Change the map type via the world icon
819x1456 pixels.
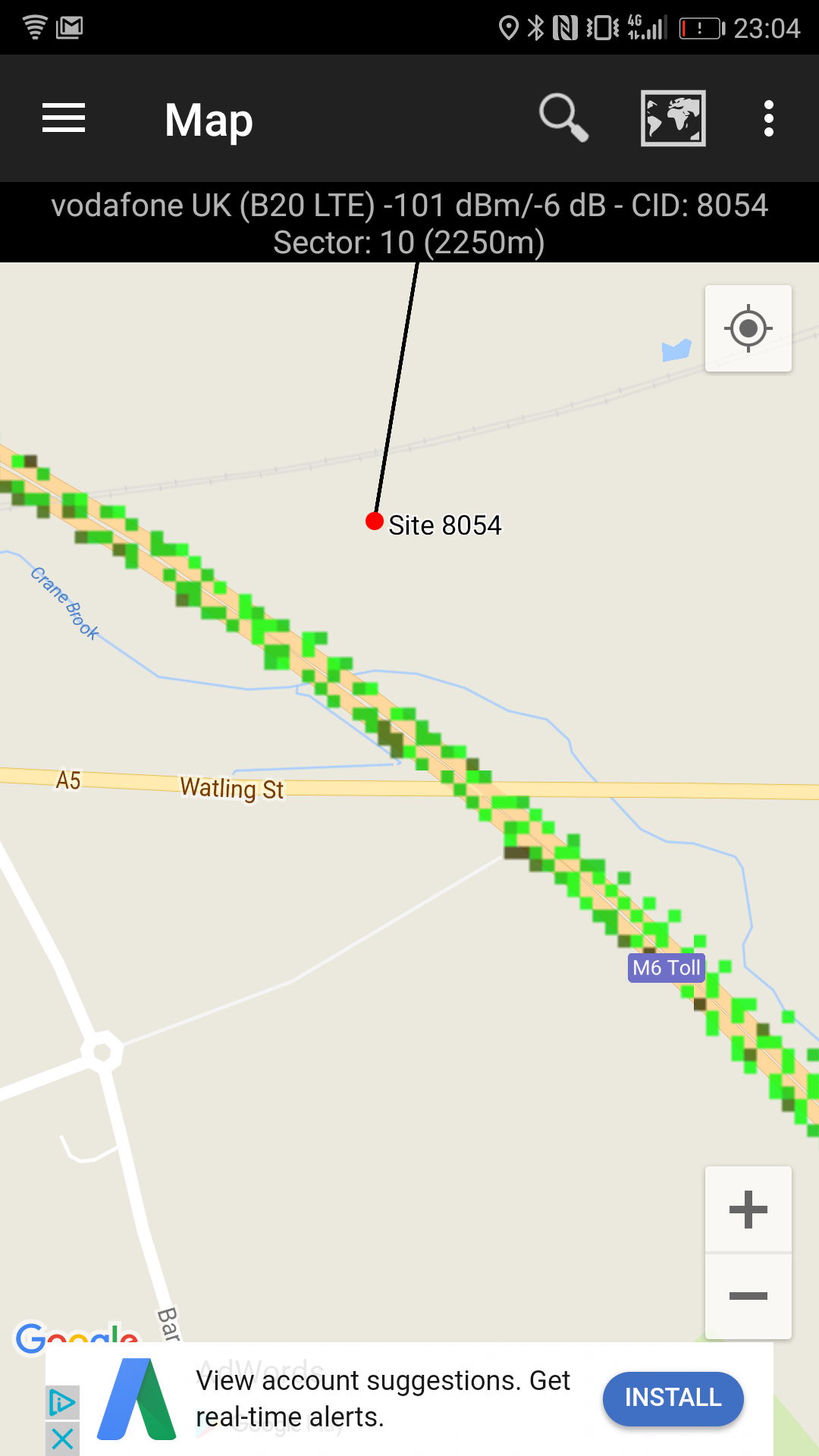(x=673, y=118)
